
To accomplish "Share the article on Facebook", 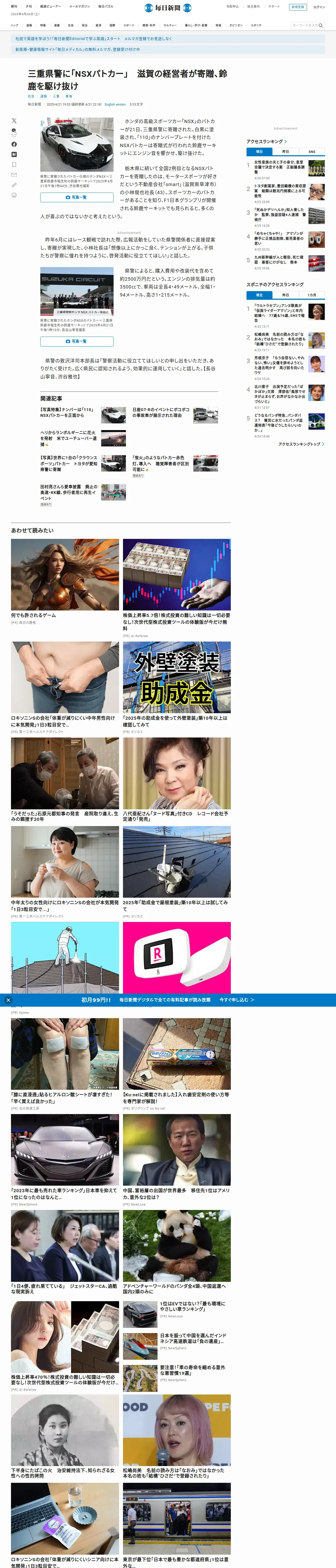I will 14,144.
